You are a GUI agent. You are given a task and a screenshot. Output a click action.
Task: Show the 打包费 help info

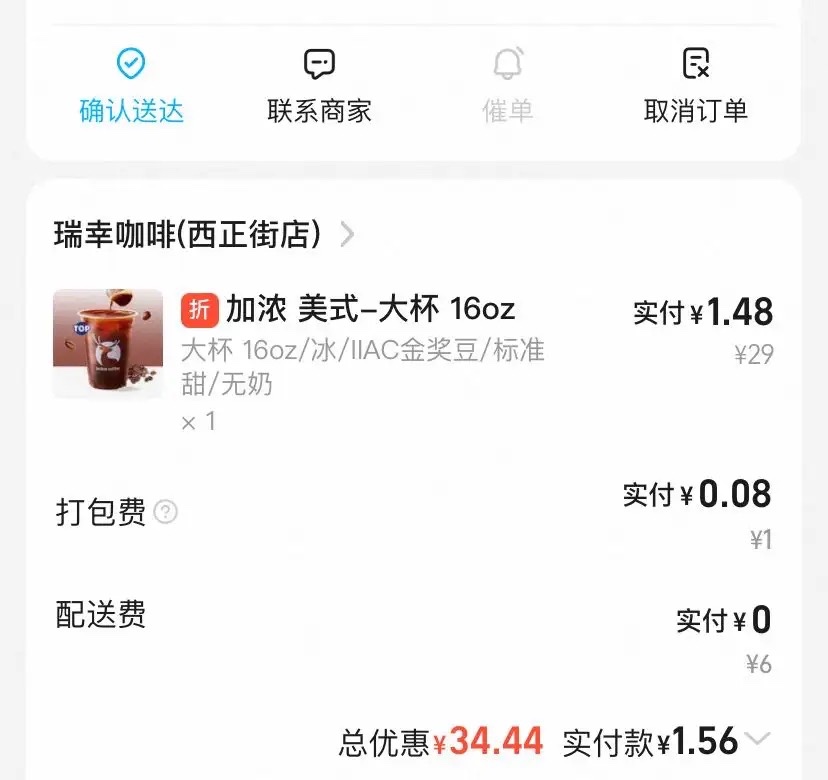166,513
